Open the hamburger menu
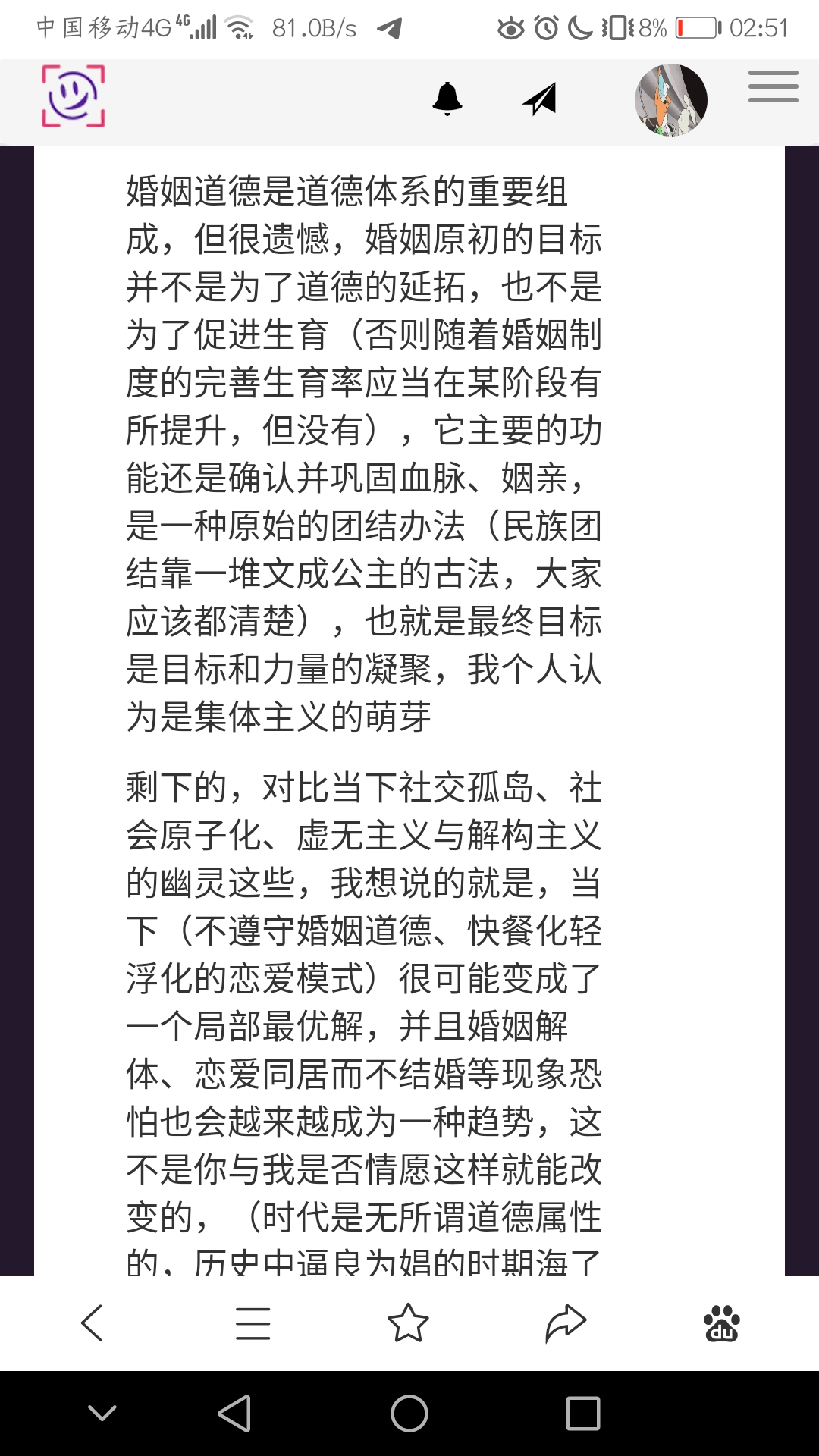819x1456 pixels. point(773,86)
